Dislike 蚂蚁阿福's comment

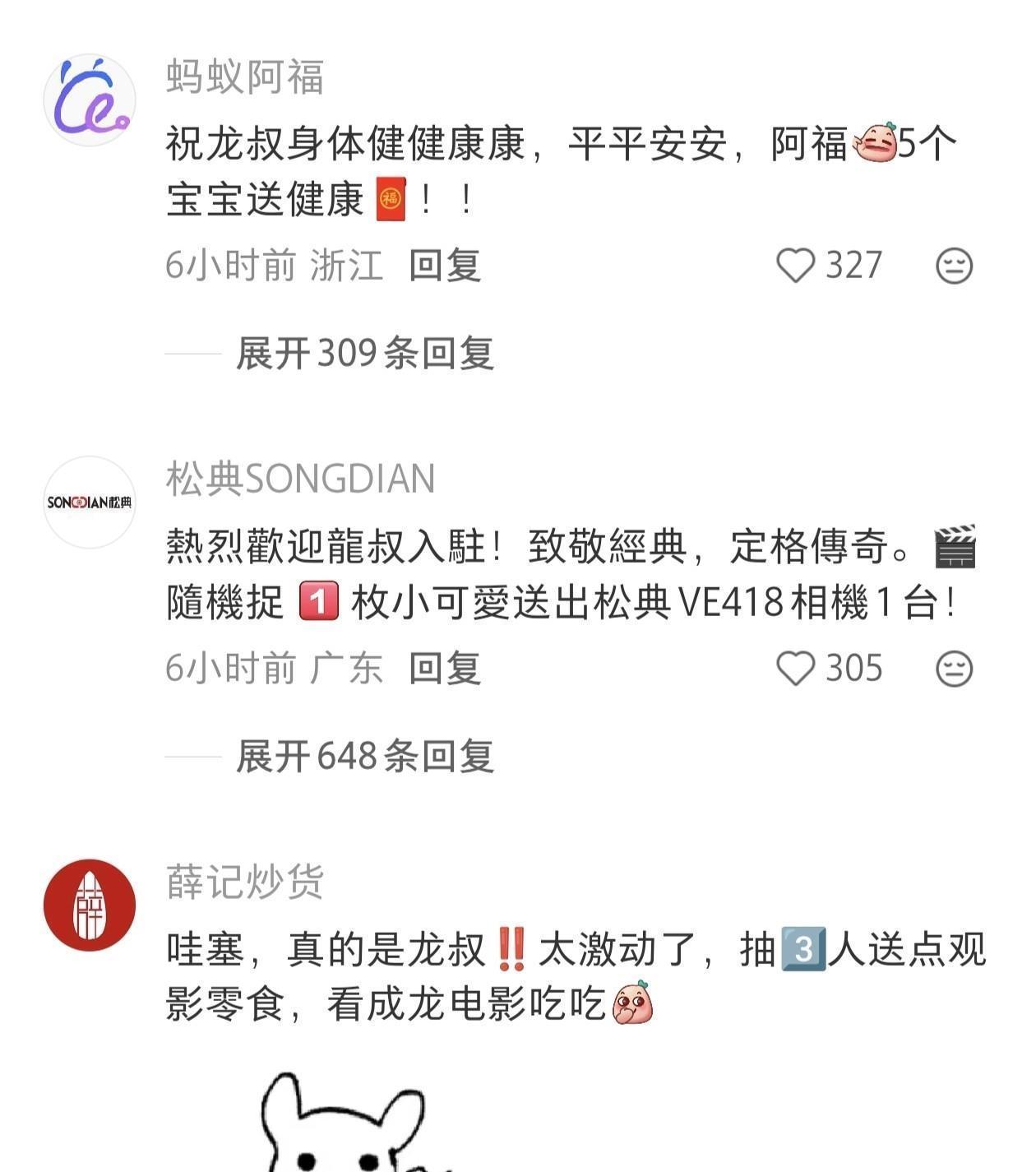(x=954, y=266)
